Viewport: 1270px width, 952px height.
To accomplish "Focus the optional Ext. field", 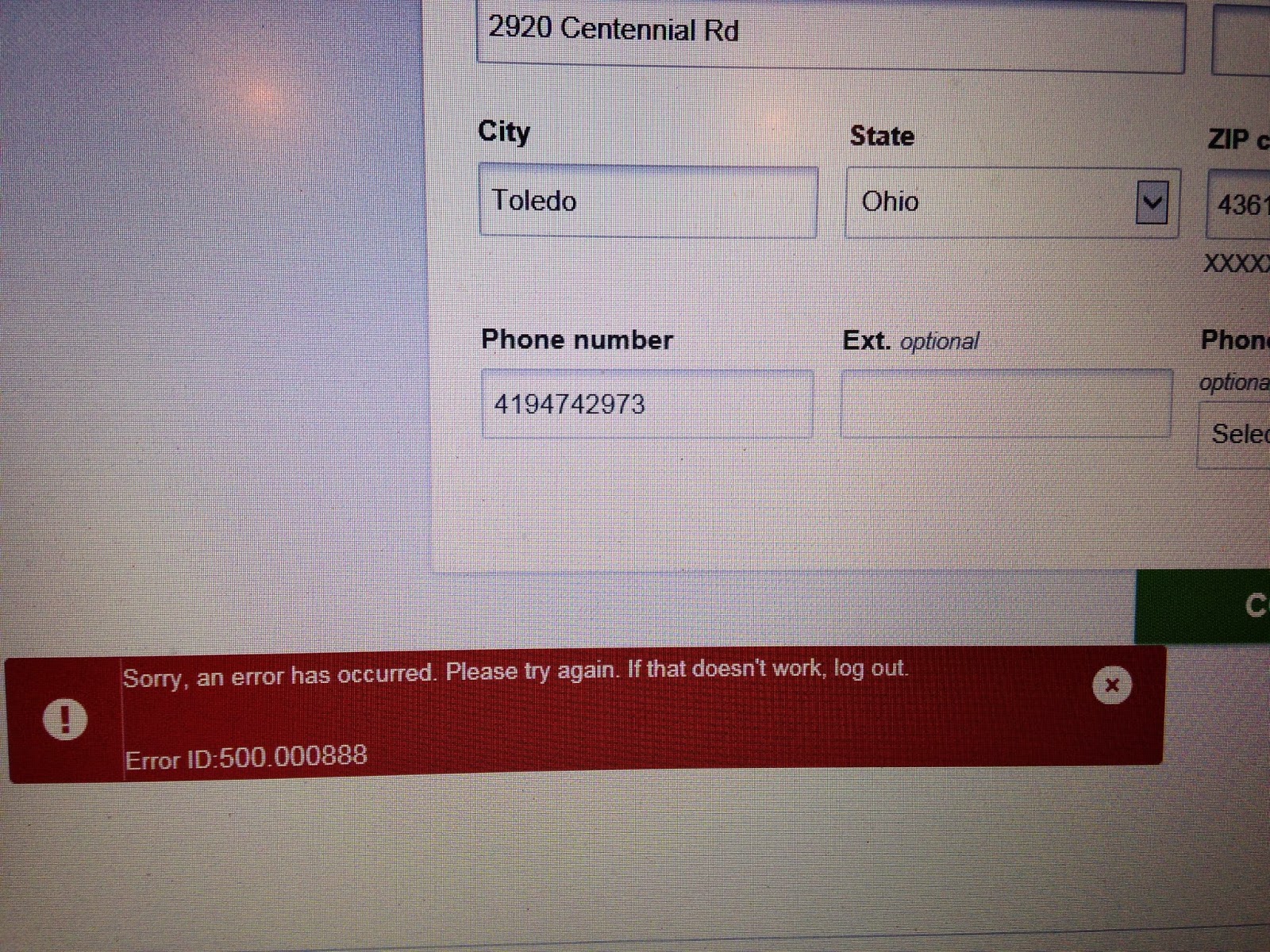I will tap(1006, 404).
